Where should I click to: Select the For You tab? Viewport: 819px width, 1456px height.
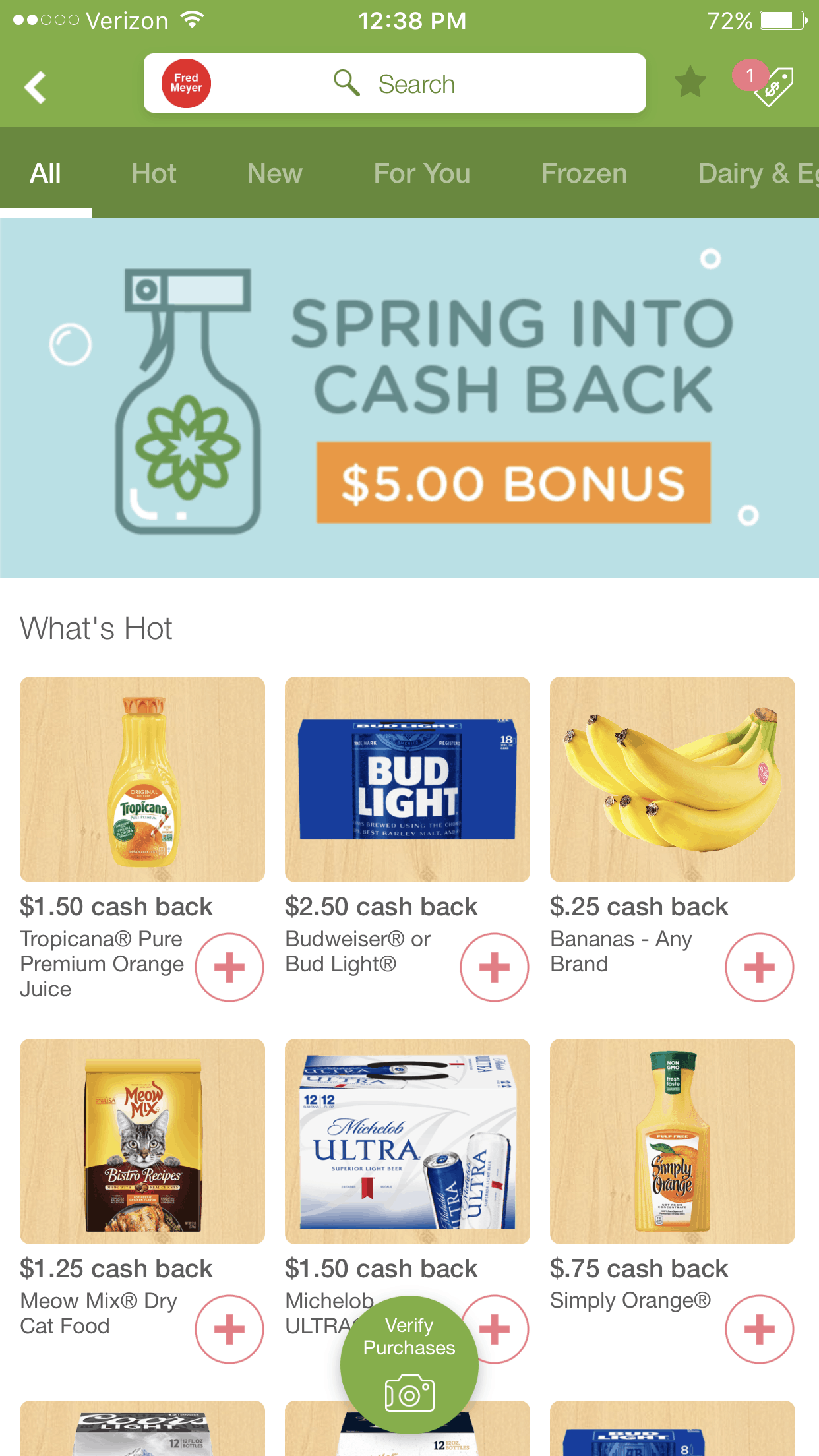coord(422,173)
